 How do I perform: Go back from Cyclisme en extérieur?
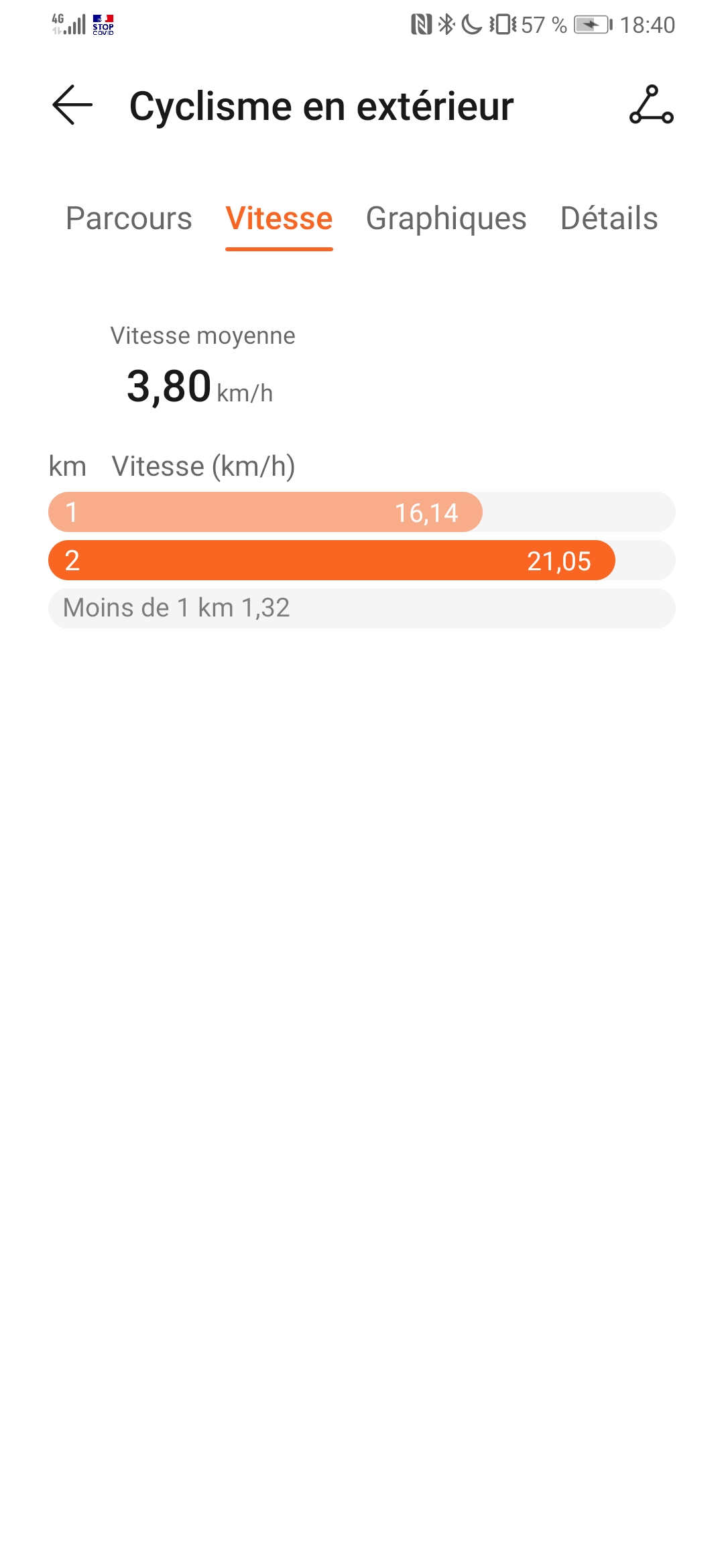72,105
